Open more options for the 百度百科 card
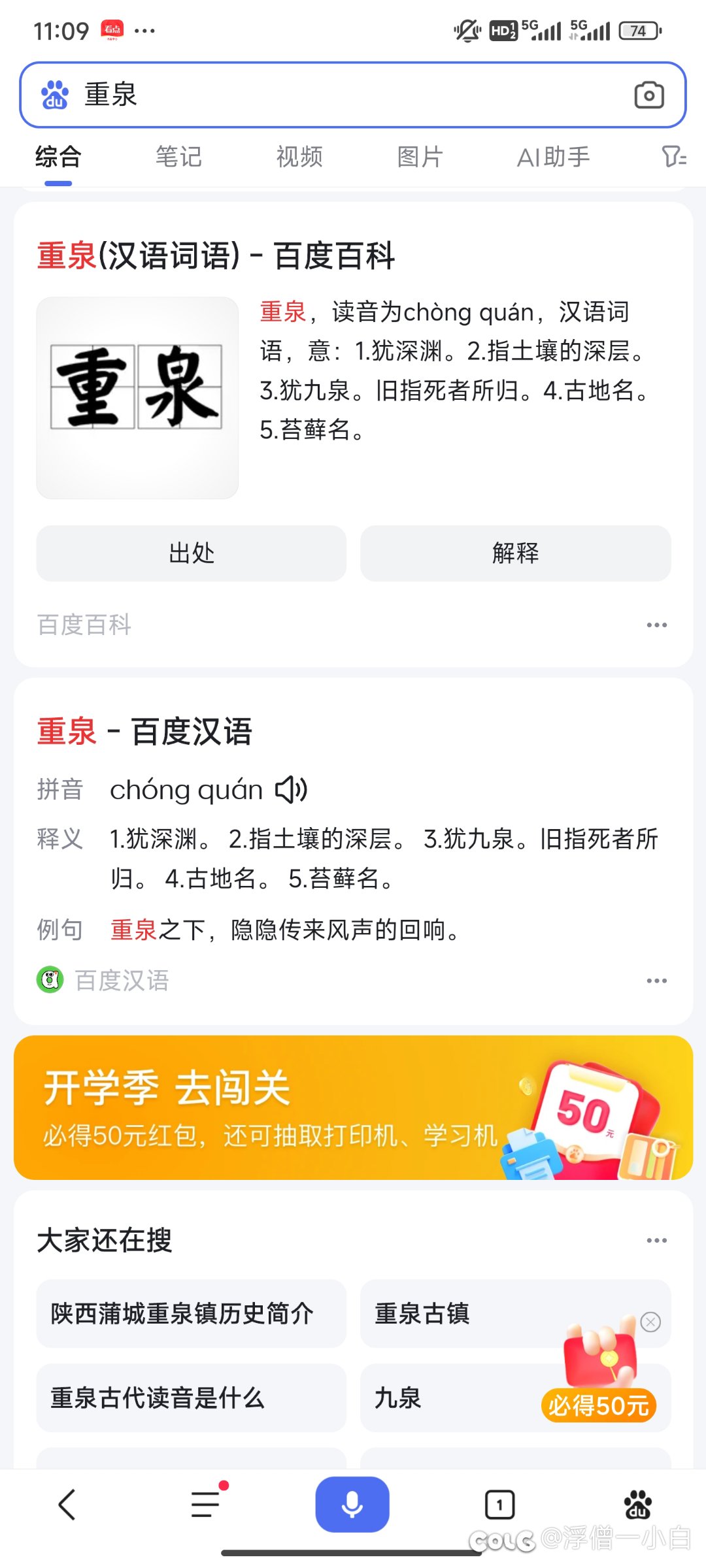This screenshot has height=1568, width=706. (656, 625)
